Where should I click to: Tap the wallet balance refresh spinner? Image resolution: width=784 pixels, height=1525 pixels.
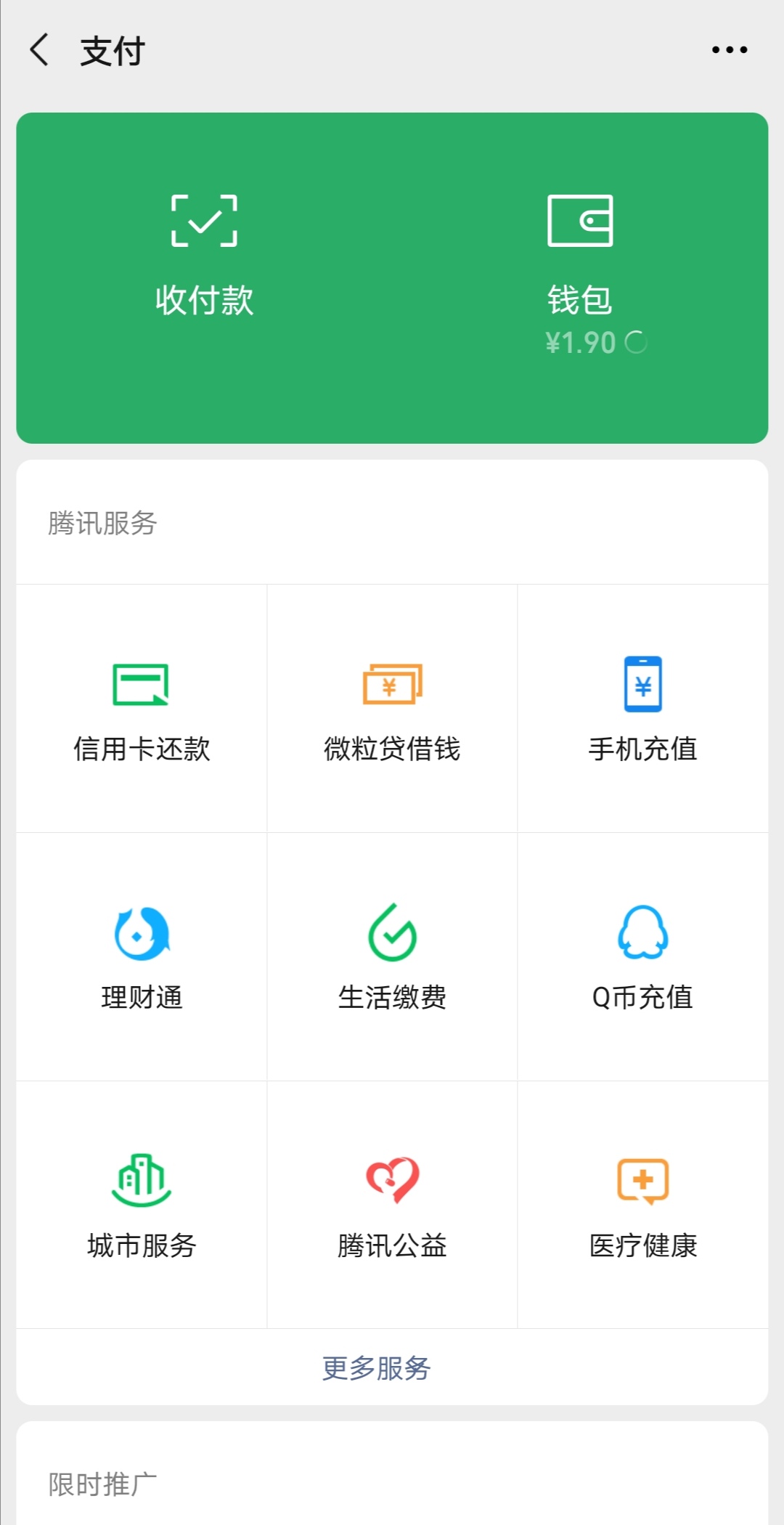[x=634, y=343]
